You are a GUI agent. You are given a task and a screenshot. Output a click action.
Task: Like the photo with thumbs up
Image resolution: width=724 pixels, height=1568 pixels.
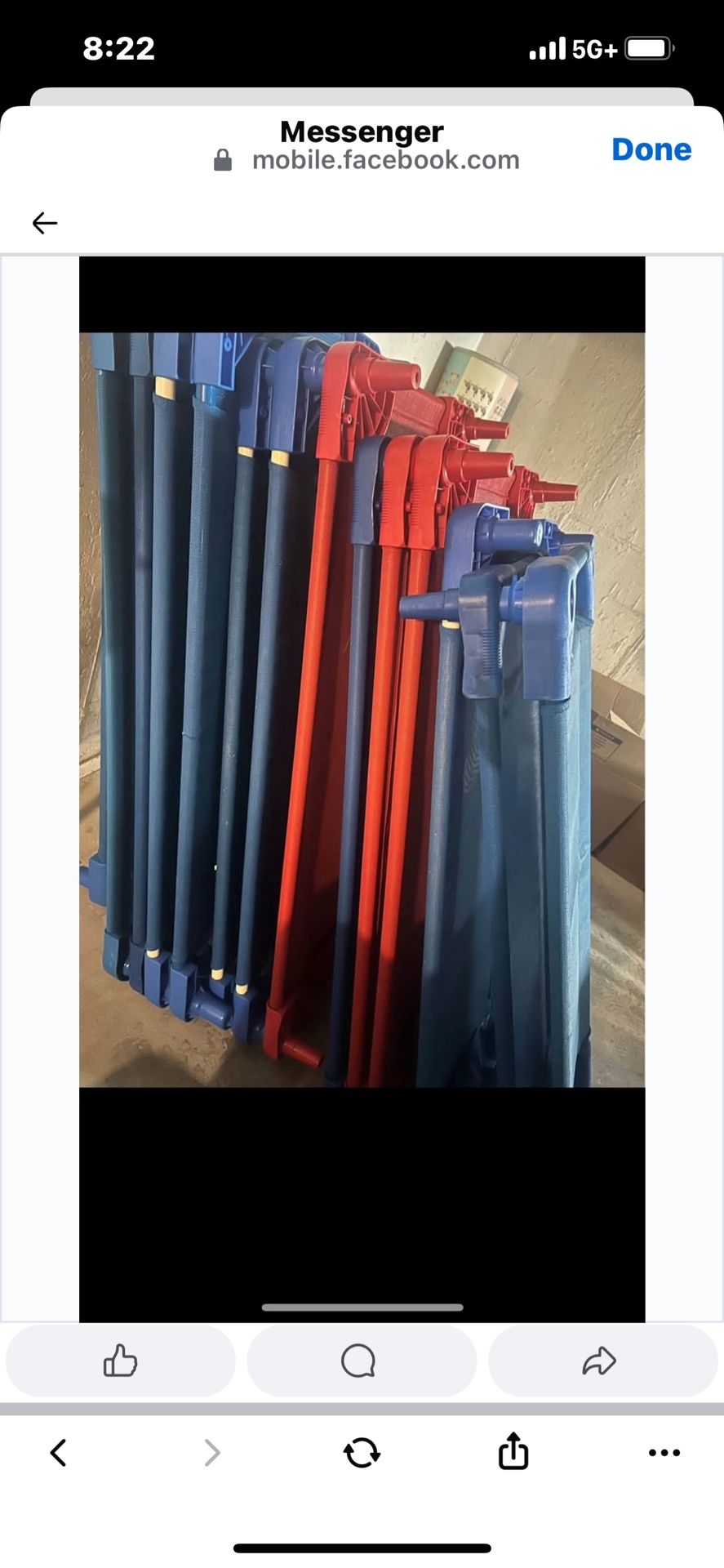point(121,1361)
